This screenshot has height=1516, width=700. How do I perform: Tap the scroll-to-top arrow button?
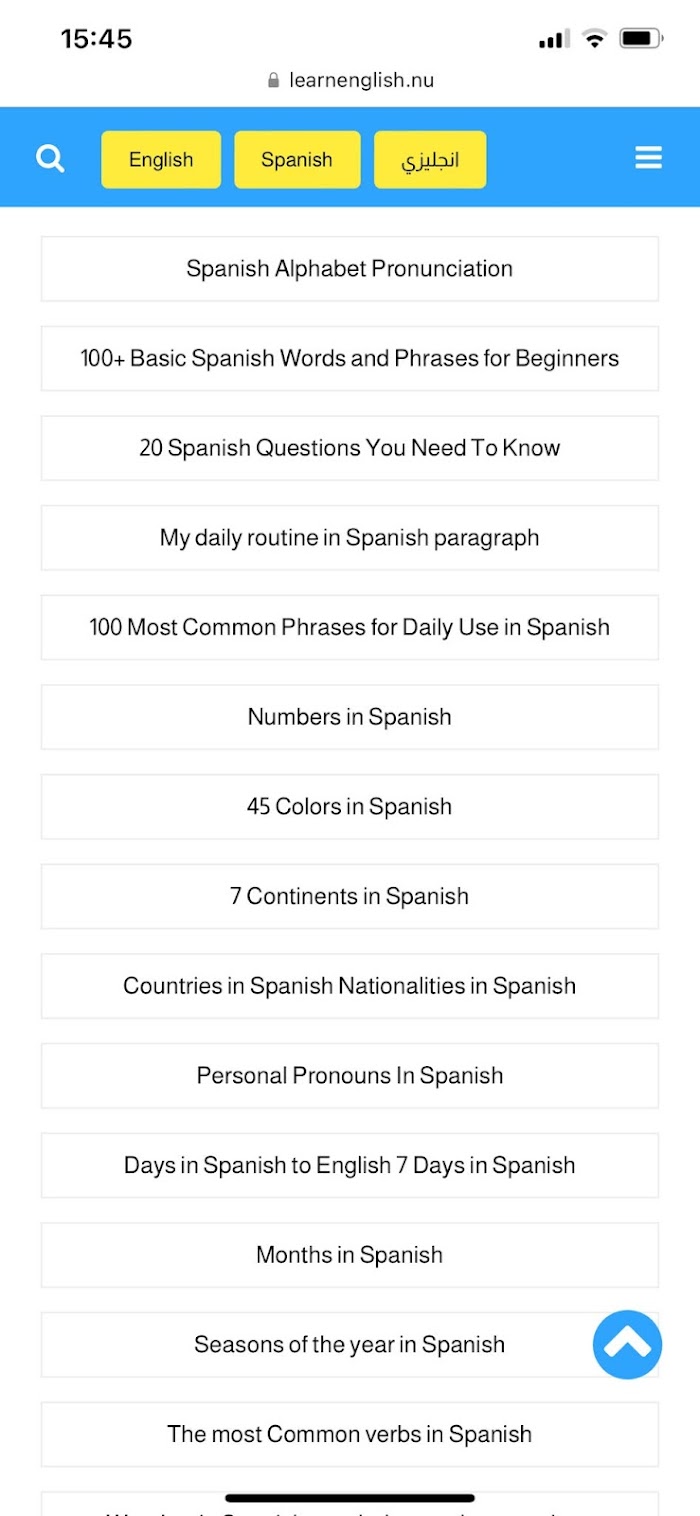628,1345
